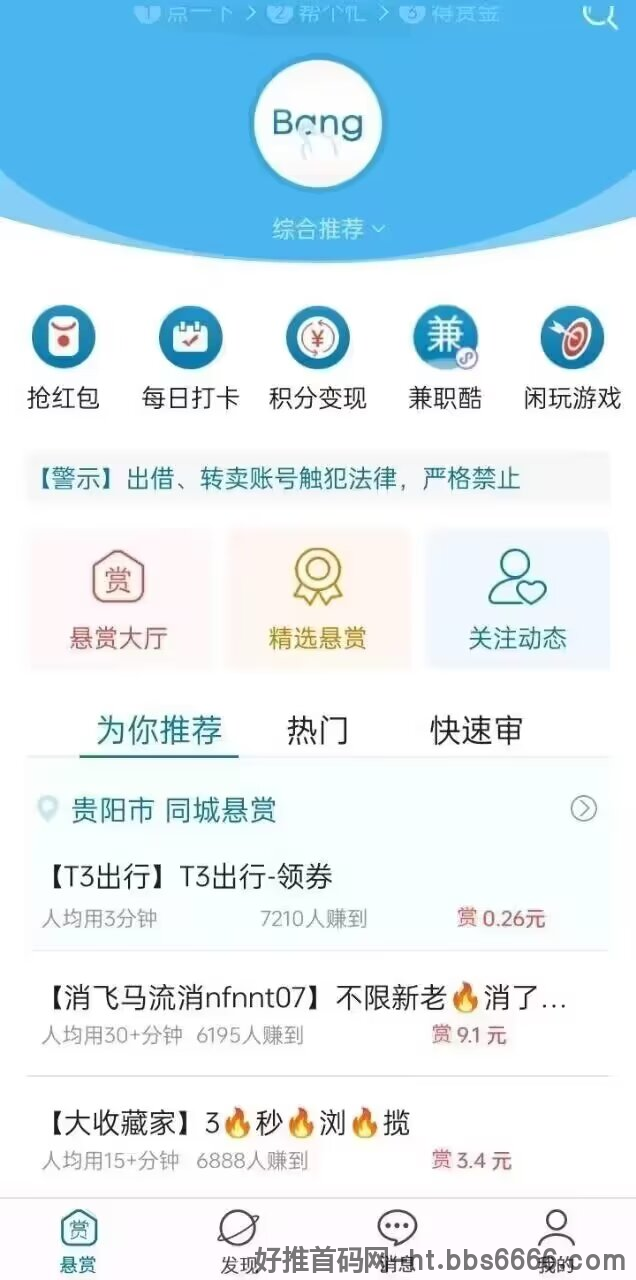Go to the 发现 bottom tab
This screenshot has width=636, height=1280.
click(x=238, y=1240)
